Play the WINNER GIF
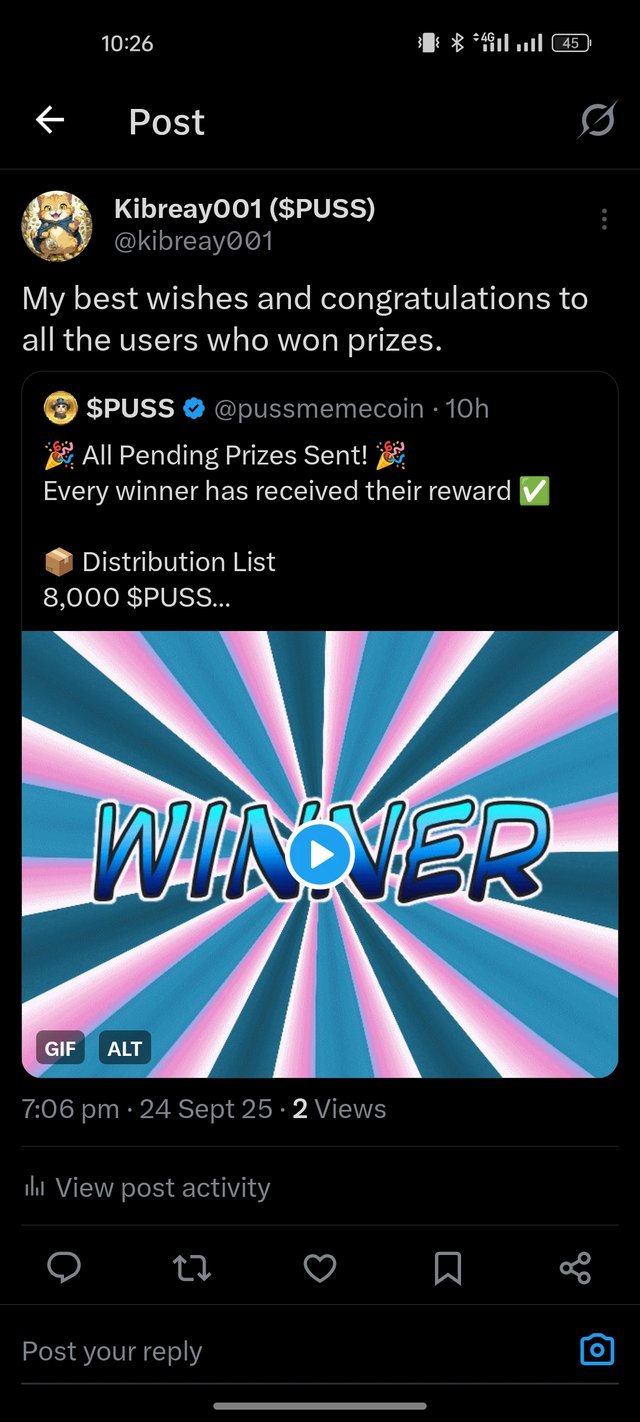640x1422 pixels. (x=320, y=854)
